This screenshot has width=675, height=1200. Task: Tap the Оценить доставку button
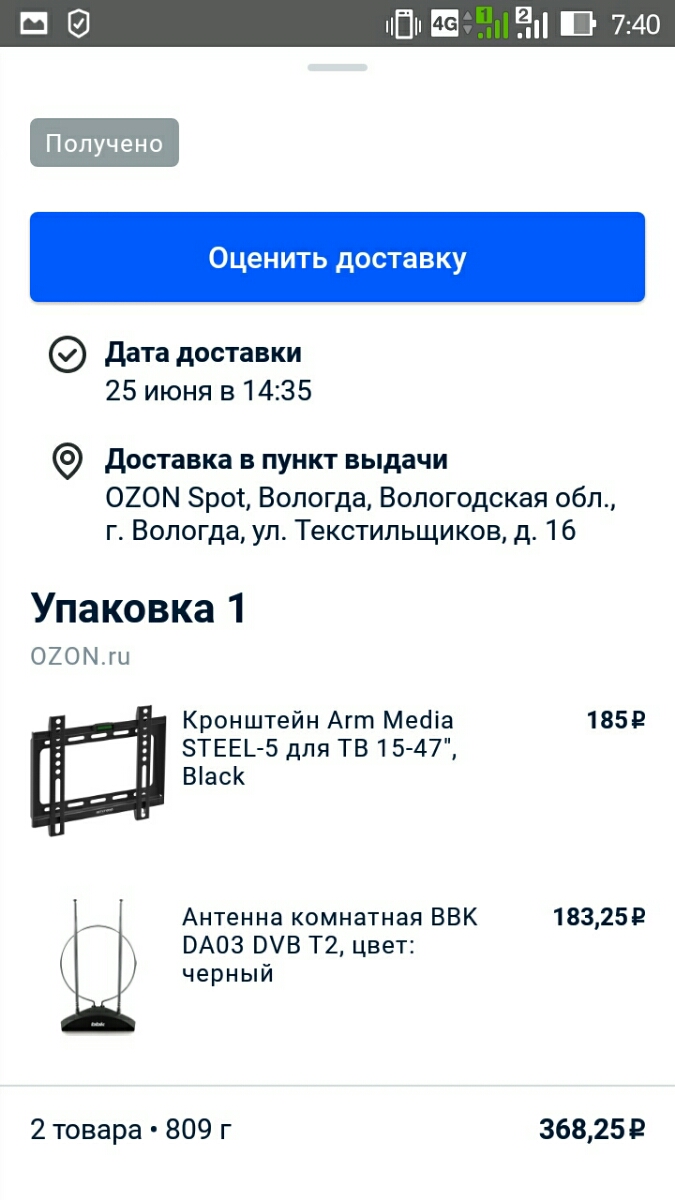337,258
